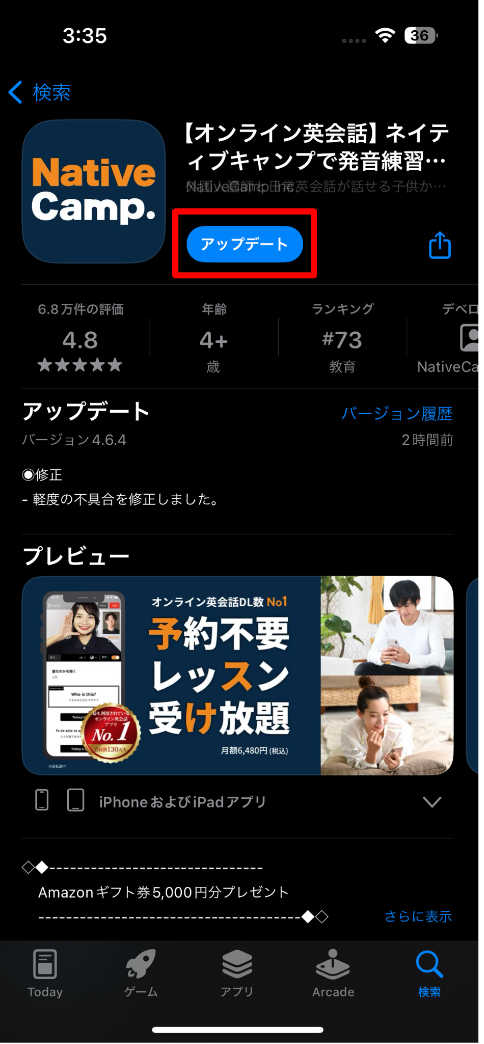The height and width of the screenshot is (1044, 484).
Task: Open バージョン履歴 link
Action: click(x=397, y=413)
